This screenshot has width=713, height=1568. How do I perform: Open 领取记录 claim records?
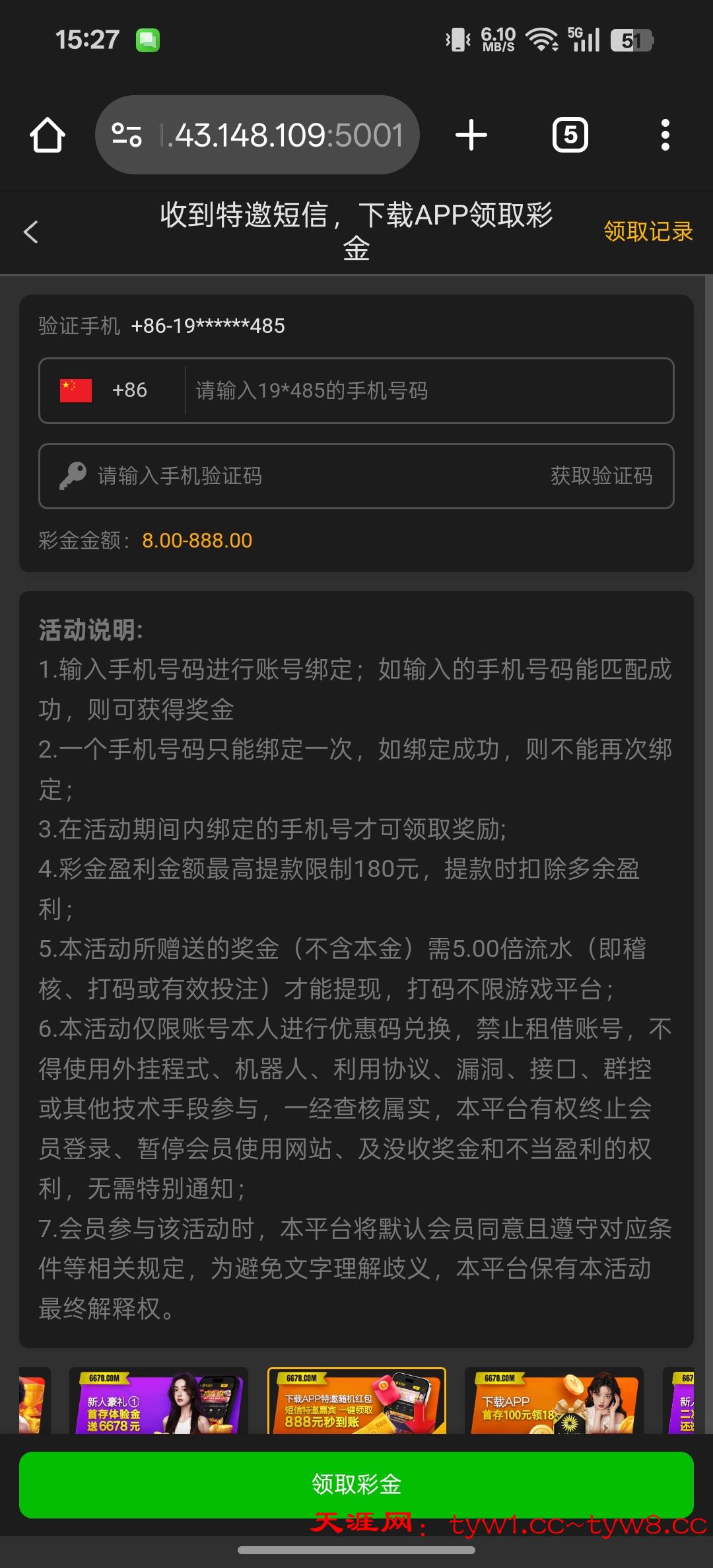[648, 232]
